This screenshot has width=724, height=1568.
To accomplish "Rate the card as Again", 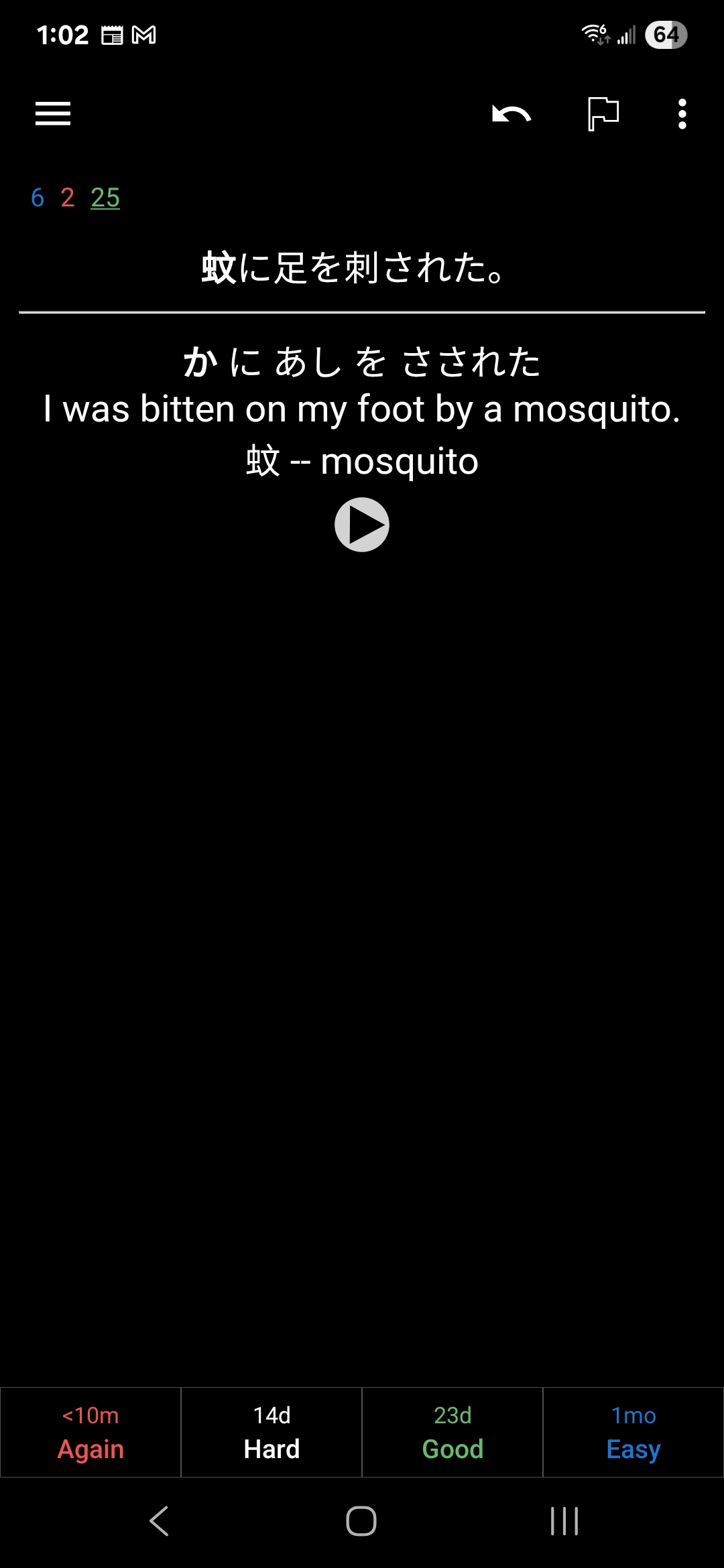I will point(90,1432).
